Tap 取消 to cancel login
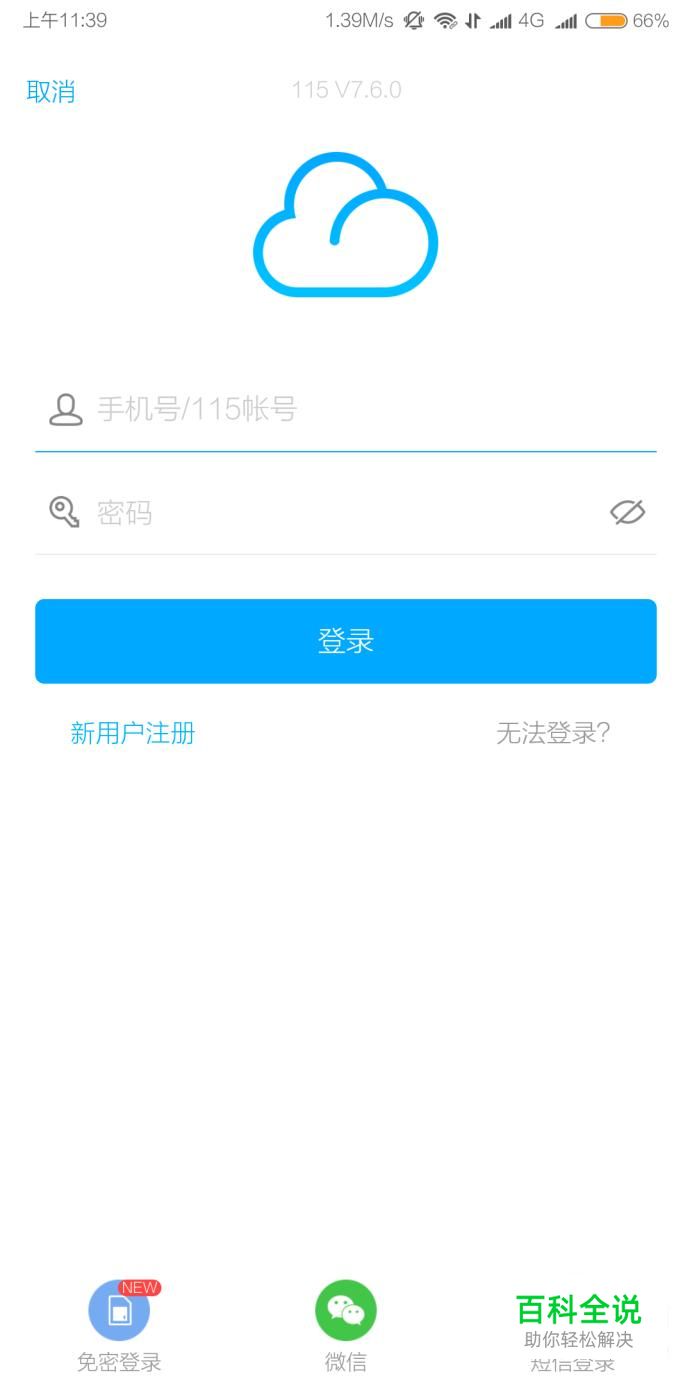The width and height of the screenshot is (692, 1384). coord(51,92)
